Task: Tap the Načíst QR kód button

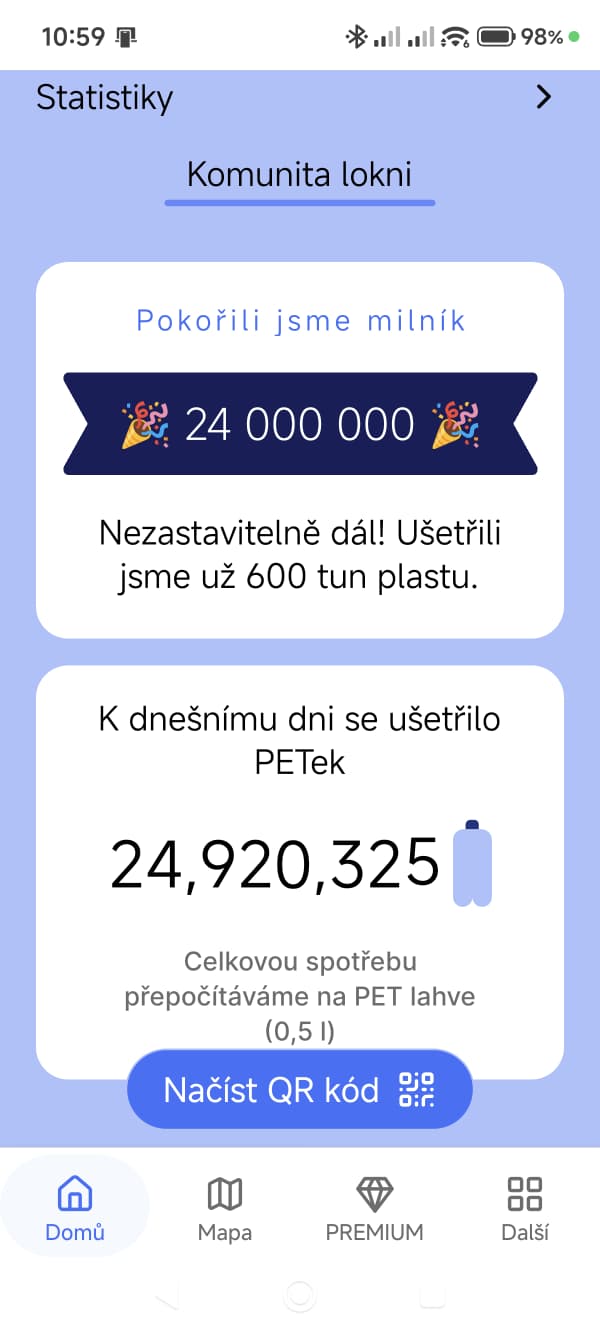Action: coord(299,1089)
